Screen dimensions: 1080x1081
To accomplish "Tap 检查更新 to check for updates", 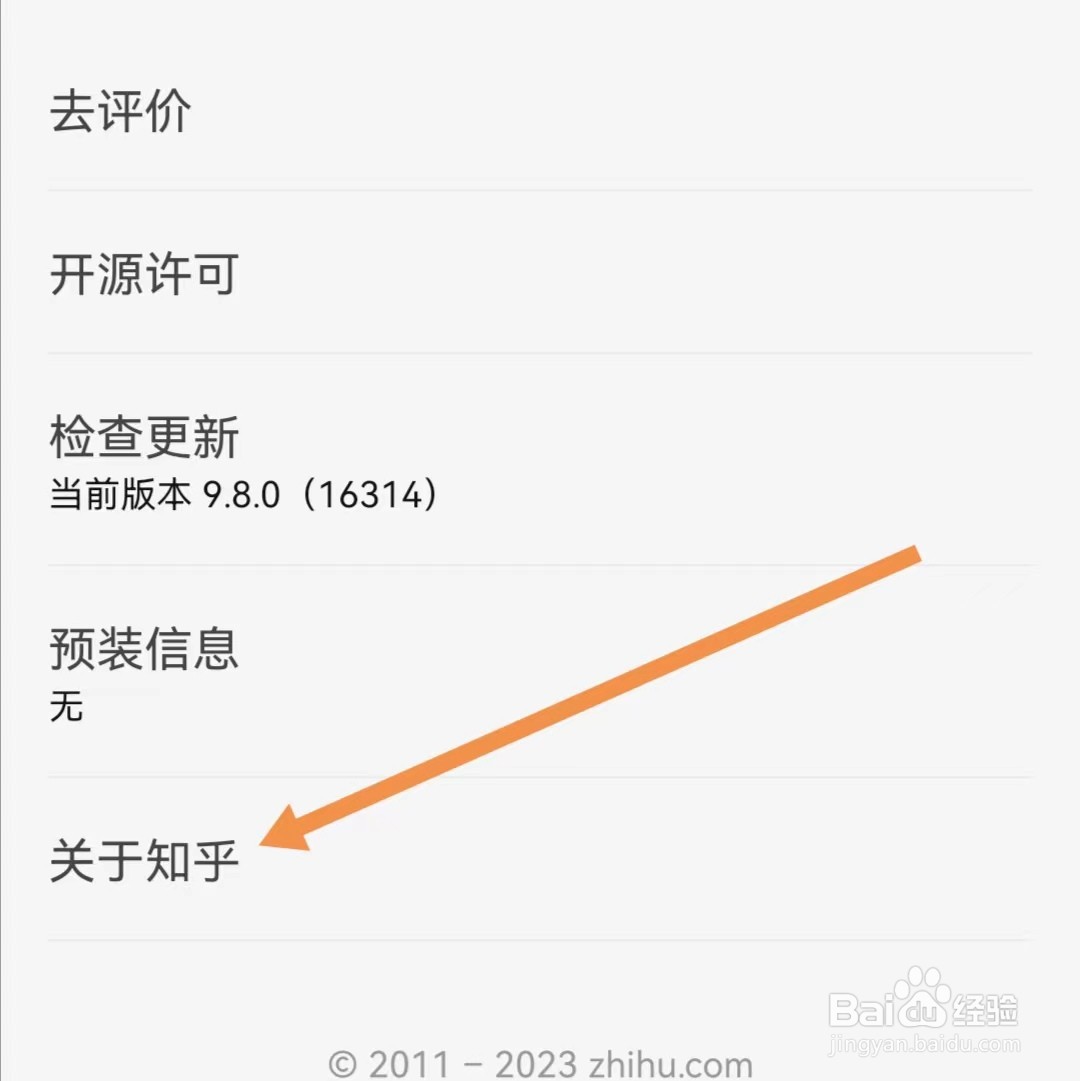I will pos(540,460).
